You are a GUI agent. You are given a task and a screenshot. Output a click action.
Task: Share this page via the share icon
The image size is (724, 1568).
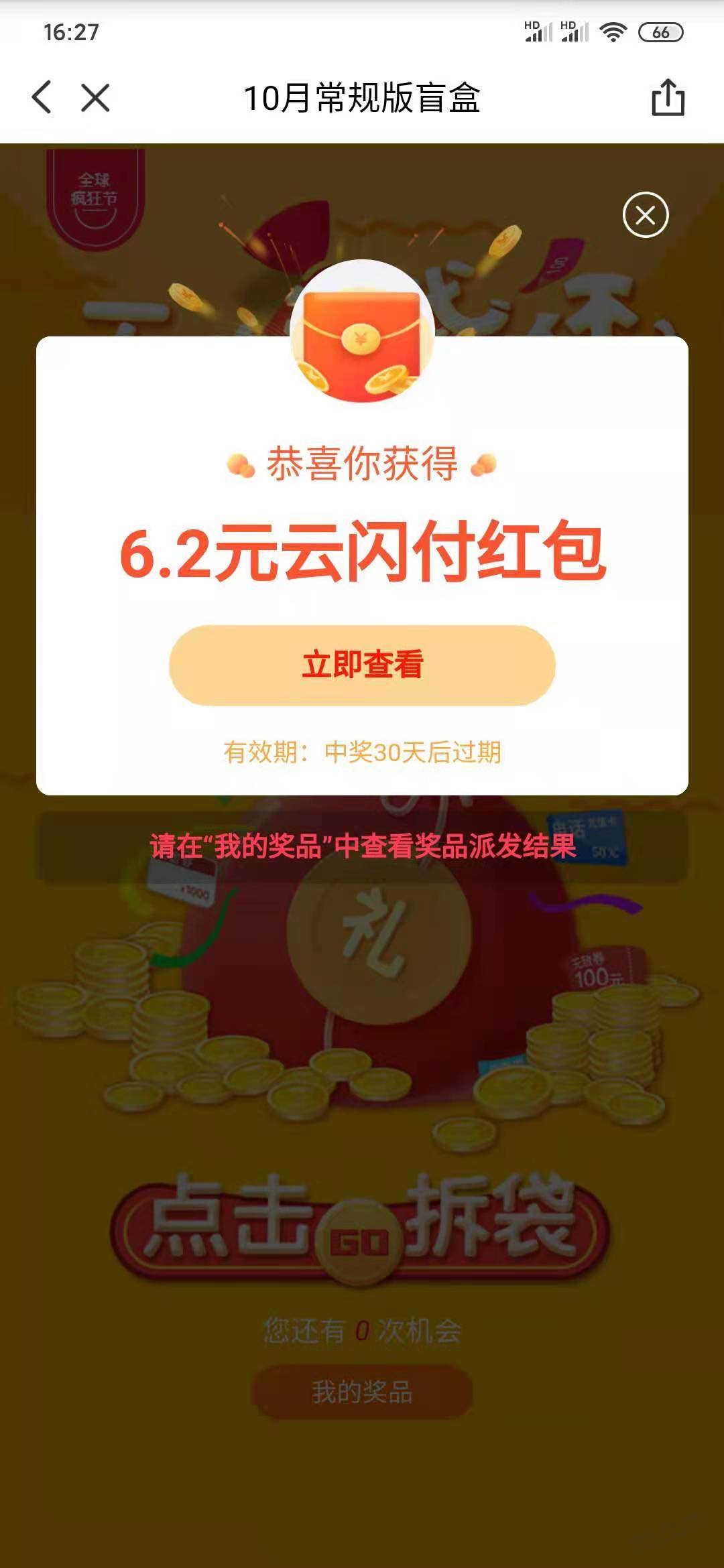(668, 98)
